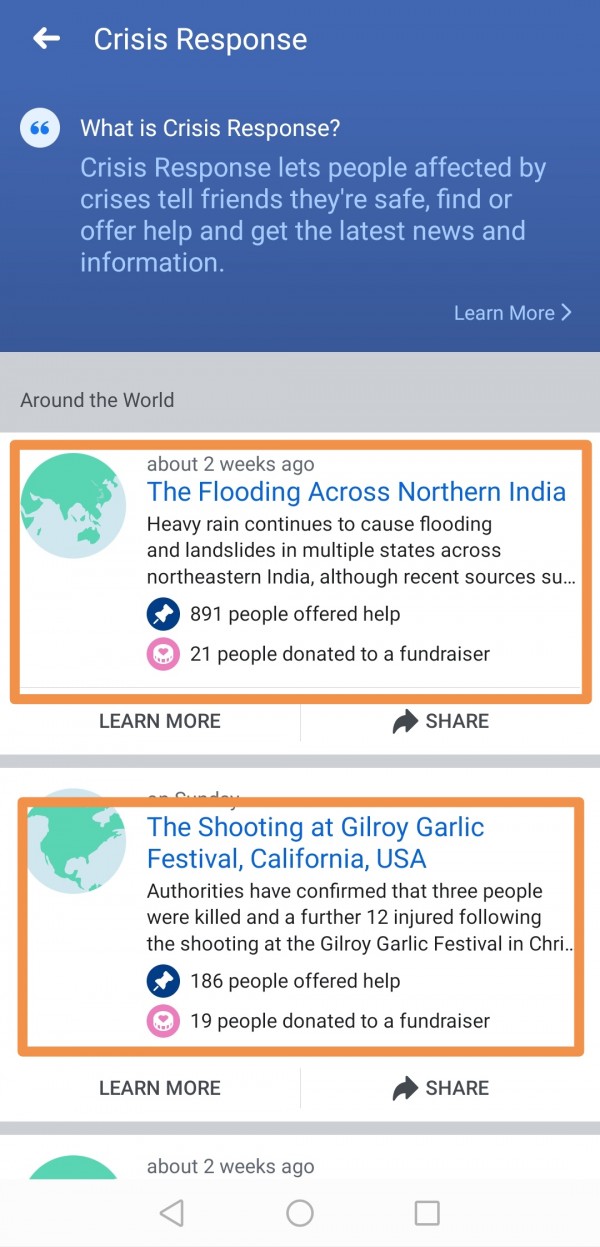Tap LEARN MORE under Northern India flooding
Viewport: 600px width, 1247px height.
(159, 721)
